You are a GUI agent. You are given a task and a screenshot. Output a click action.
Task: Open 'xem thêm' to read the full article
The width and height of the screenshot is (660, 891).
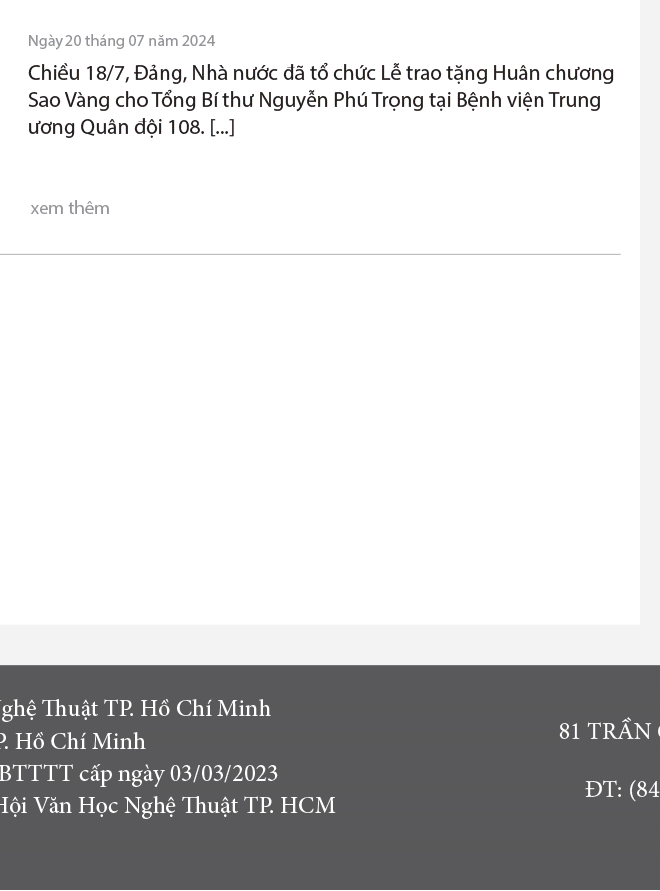click(x=70, y=208)
